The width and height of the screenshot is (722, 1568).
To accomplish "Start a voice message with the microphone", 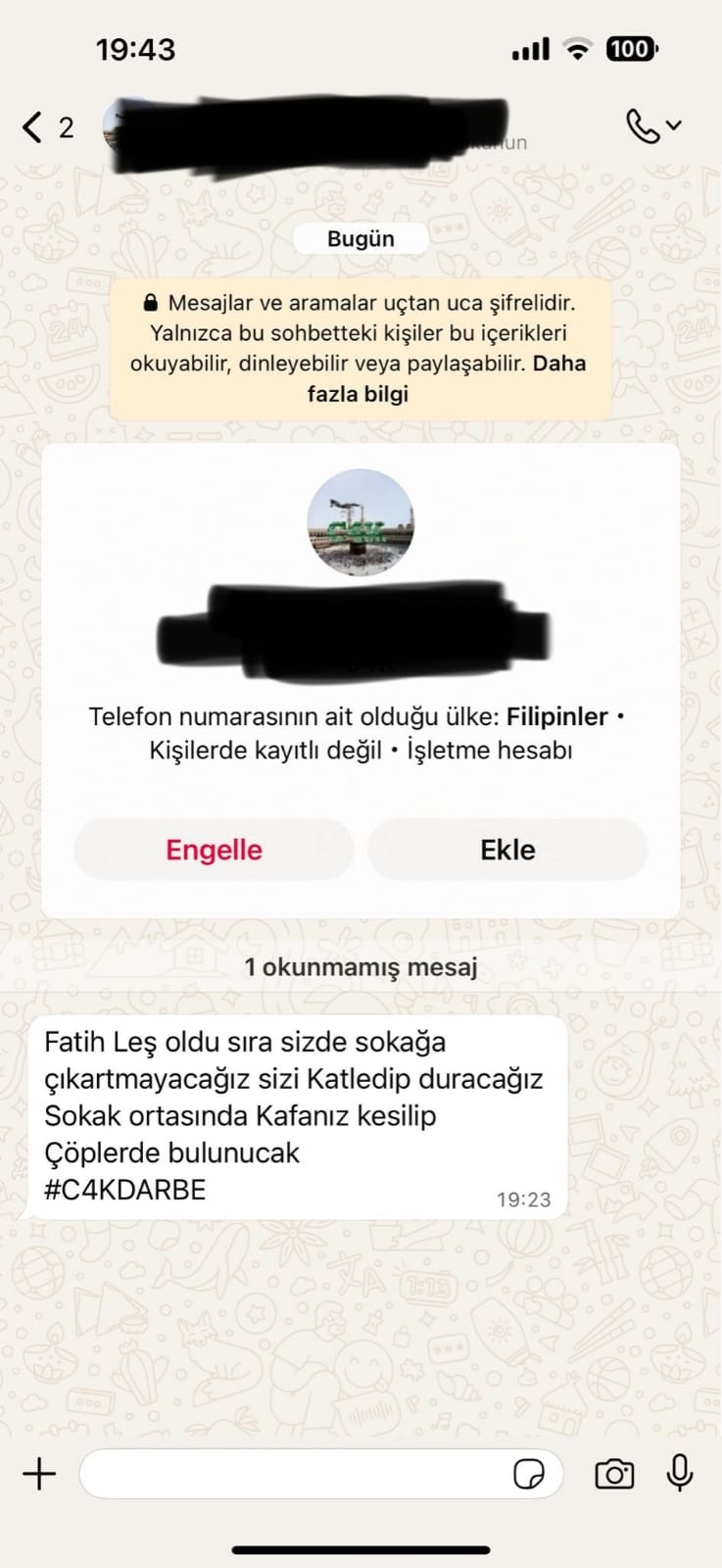I will click(x=680, y=1473).
